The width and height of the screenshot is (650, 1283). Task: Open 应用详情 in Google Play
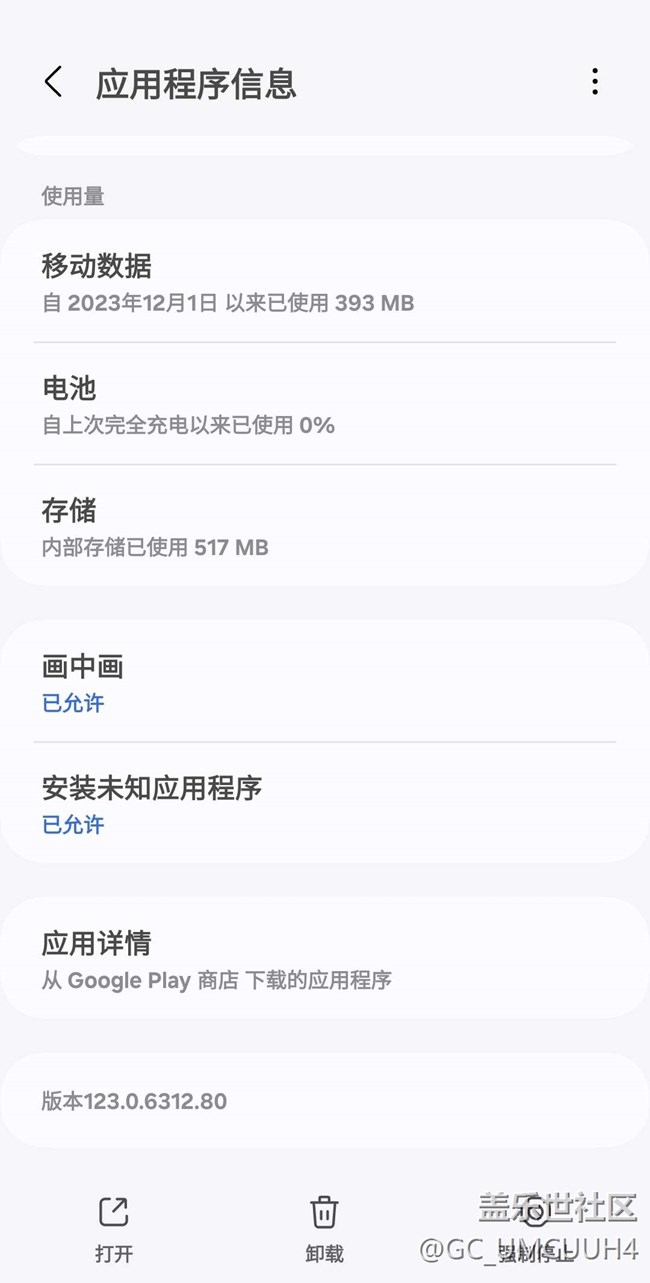point(325,958)
